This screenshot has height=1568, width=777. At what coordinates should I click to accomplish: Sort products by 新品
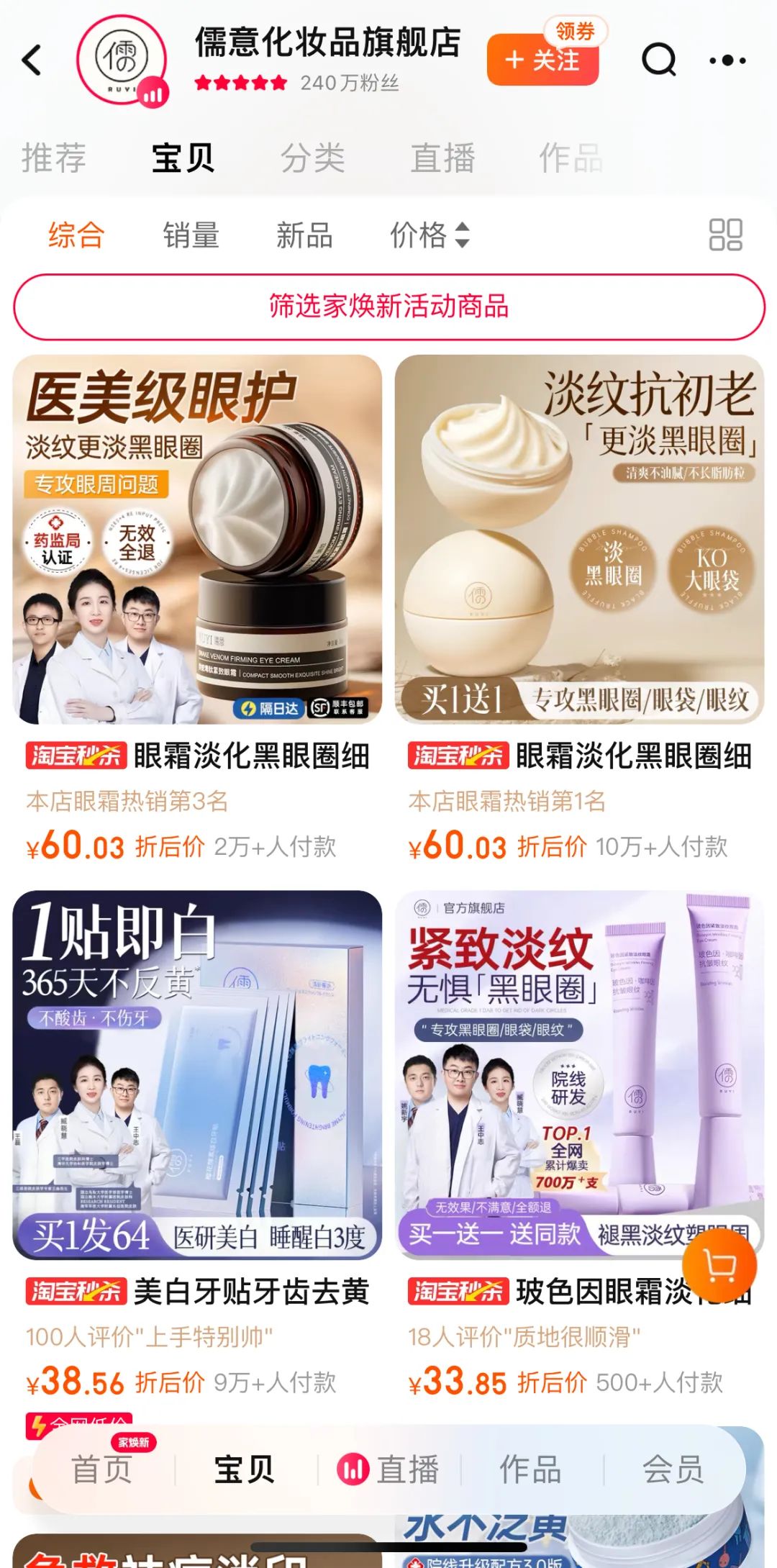coord(304,235)
